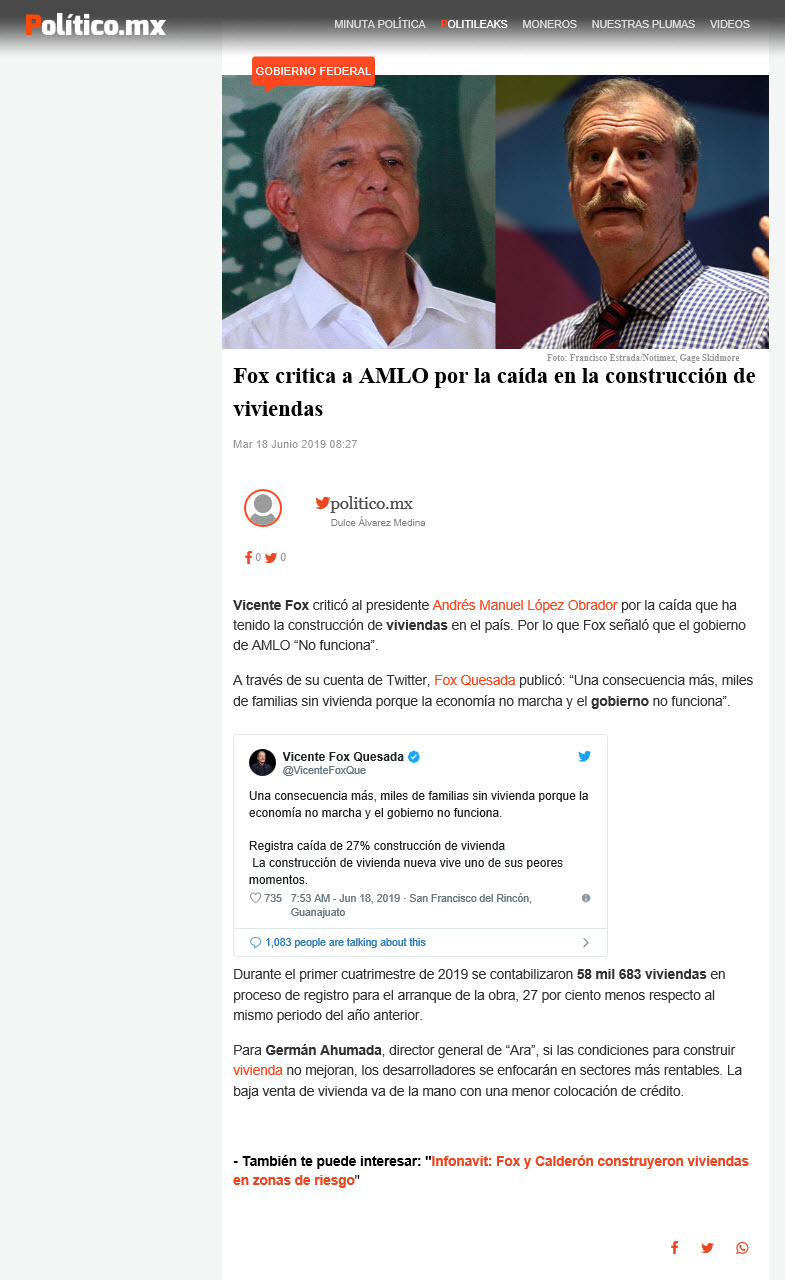Share on Facebook under the author
Image resolution: width=785 pixels, height=1280 pixels.
[x=249, y=558]
